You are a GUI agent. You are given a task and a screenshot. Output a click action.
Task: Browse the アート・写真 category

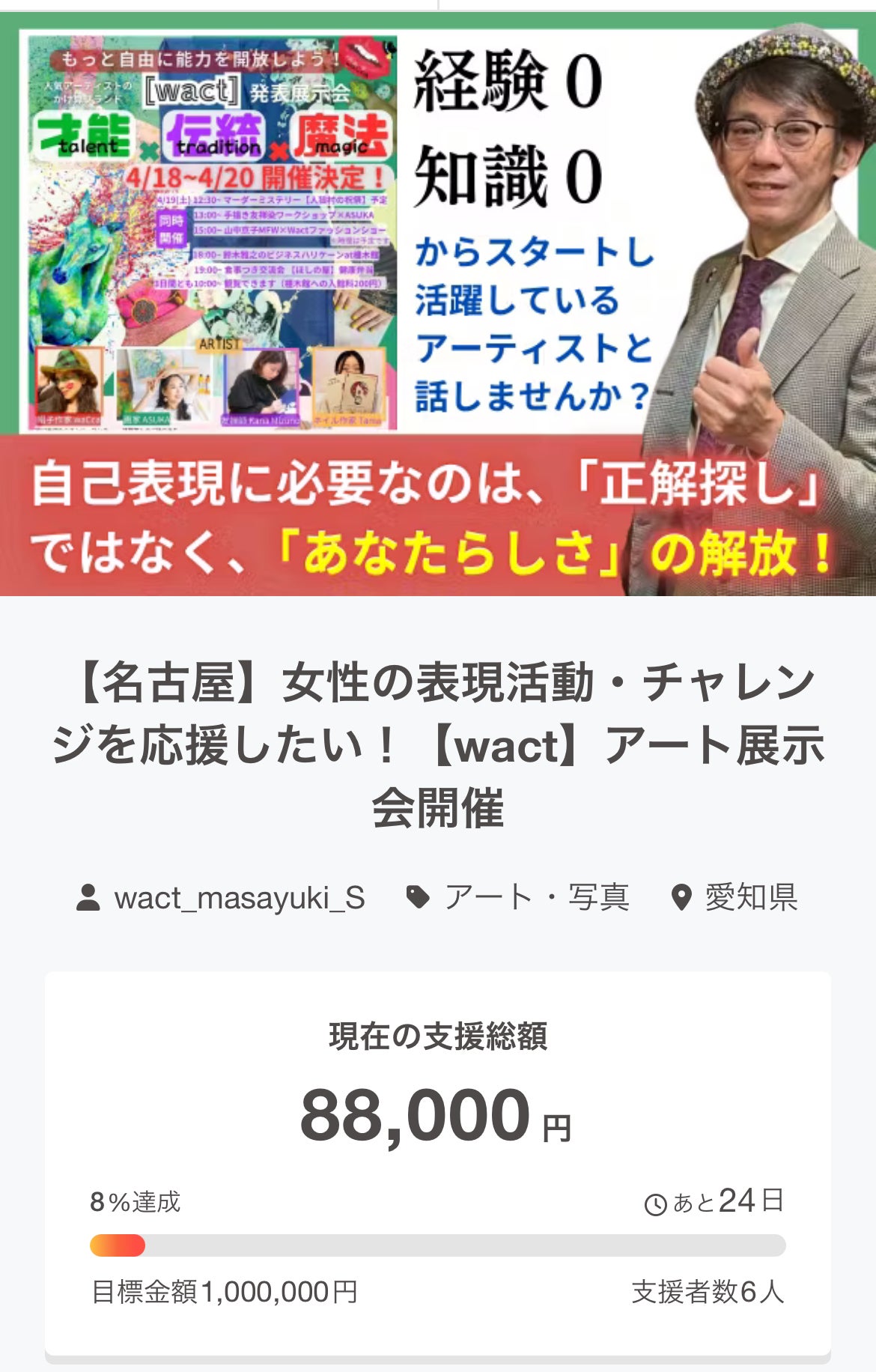(x=536, y=897)
